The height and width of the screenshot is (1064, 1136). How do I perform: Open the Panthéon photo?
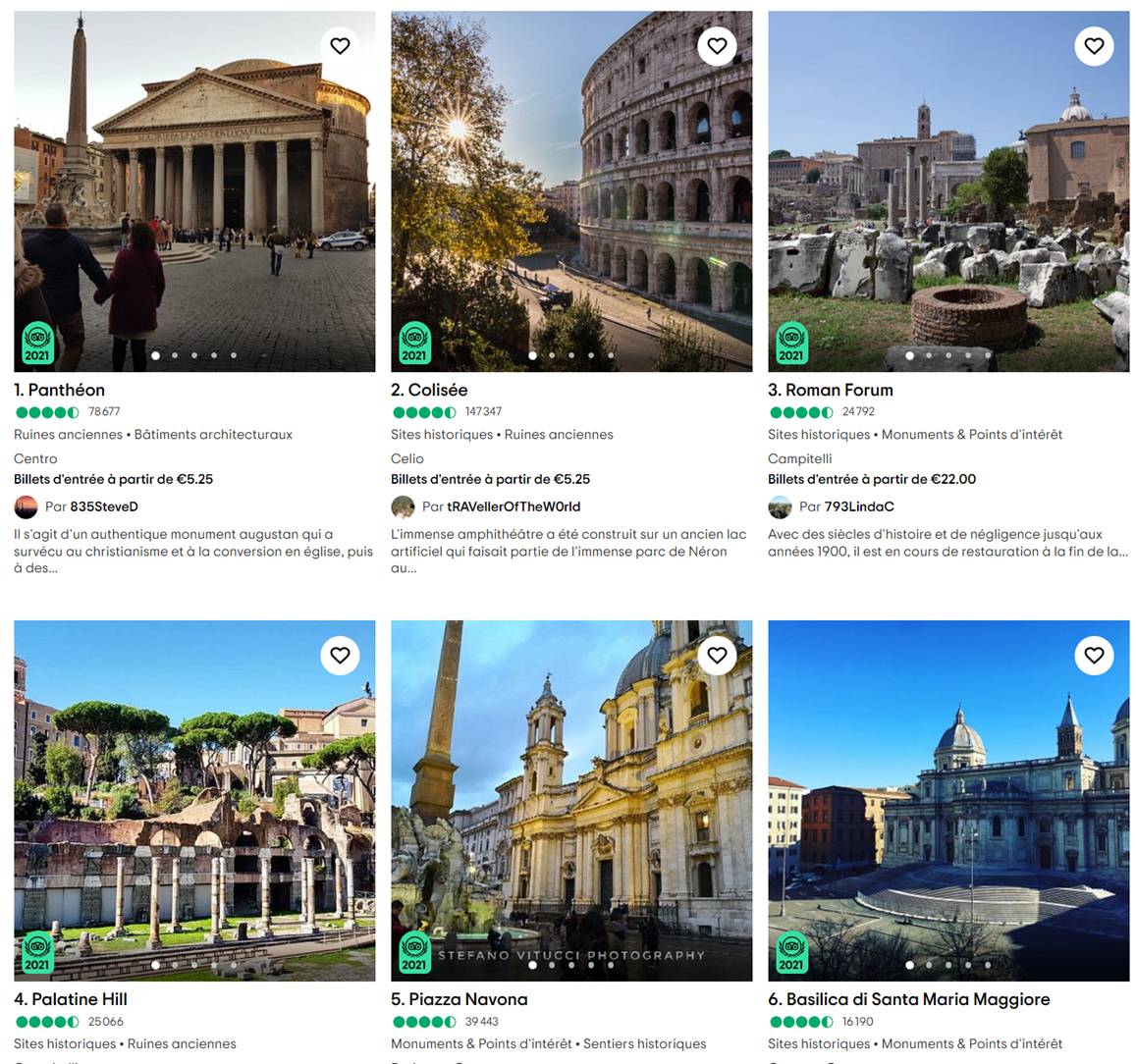tap(194, 191)
